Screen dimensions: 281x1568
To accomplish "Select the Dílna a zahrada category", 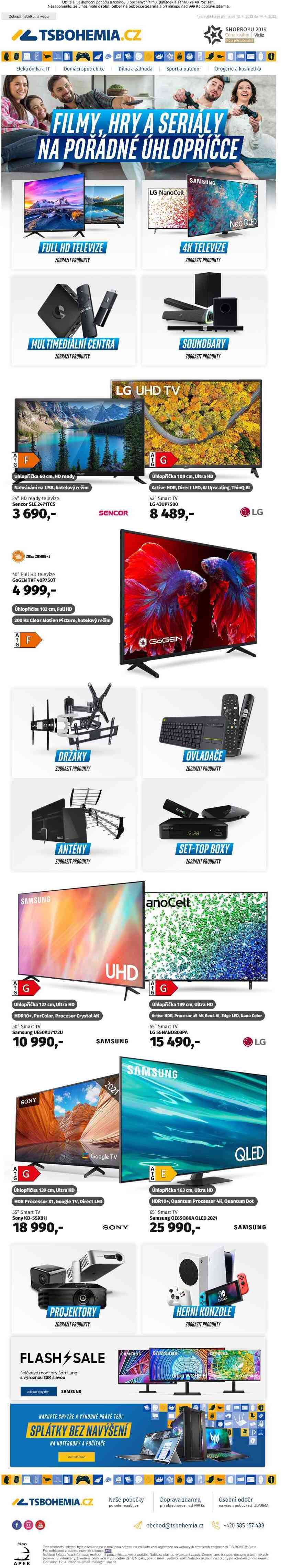I will (x=135, y=69).
